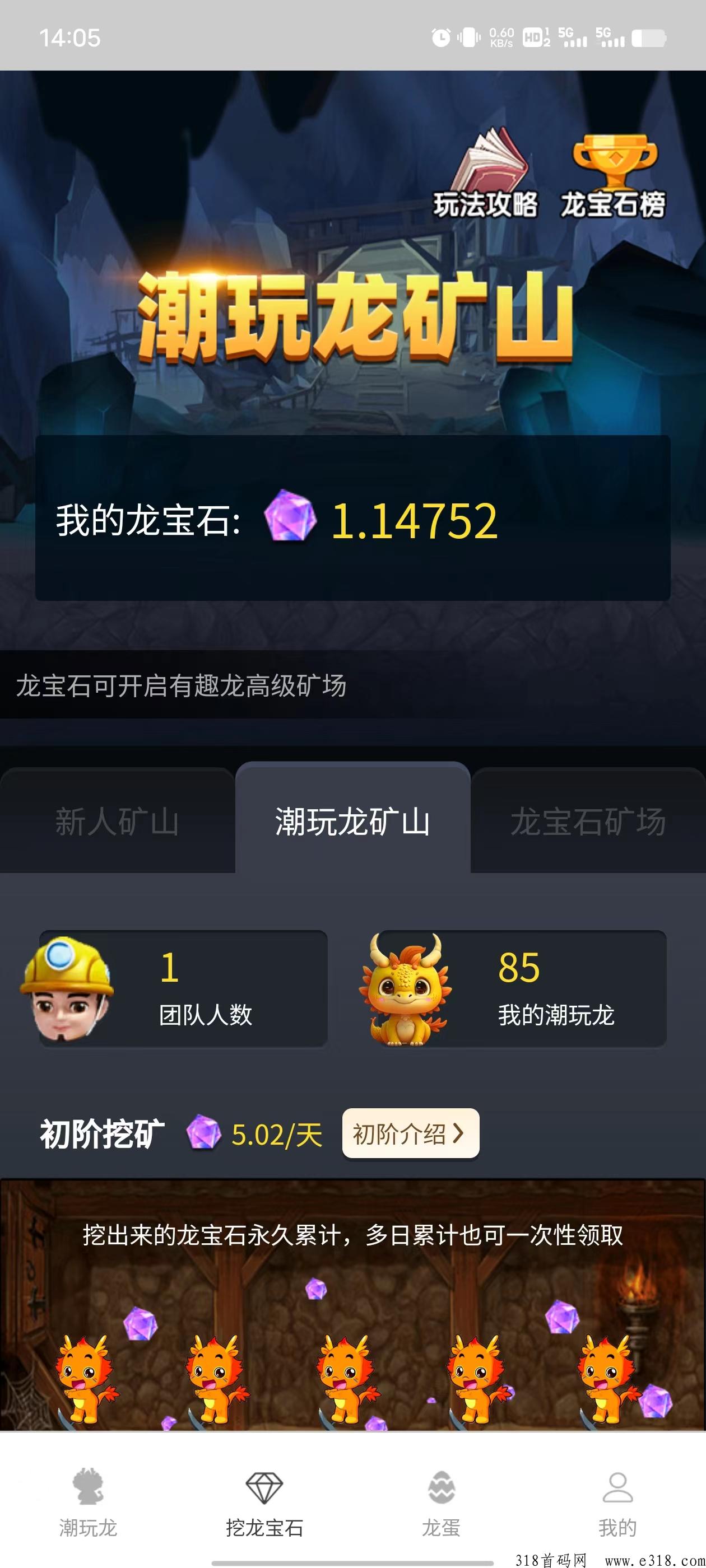
Task: Select the 挖龙宝石 bottom tab
Action: coord(264,1504)
